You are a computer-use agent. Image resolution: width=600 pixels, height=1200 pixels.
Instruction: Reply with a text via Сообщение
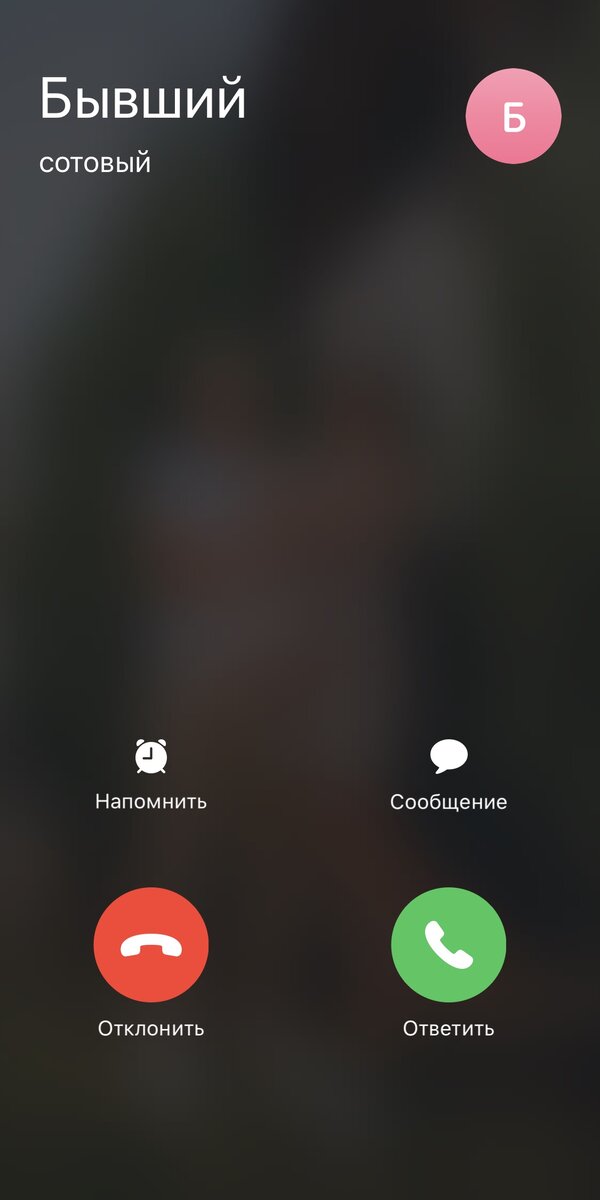[x=448, y=775]
